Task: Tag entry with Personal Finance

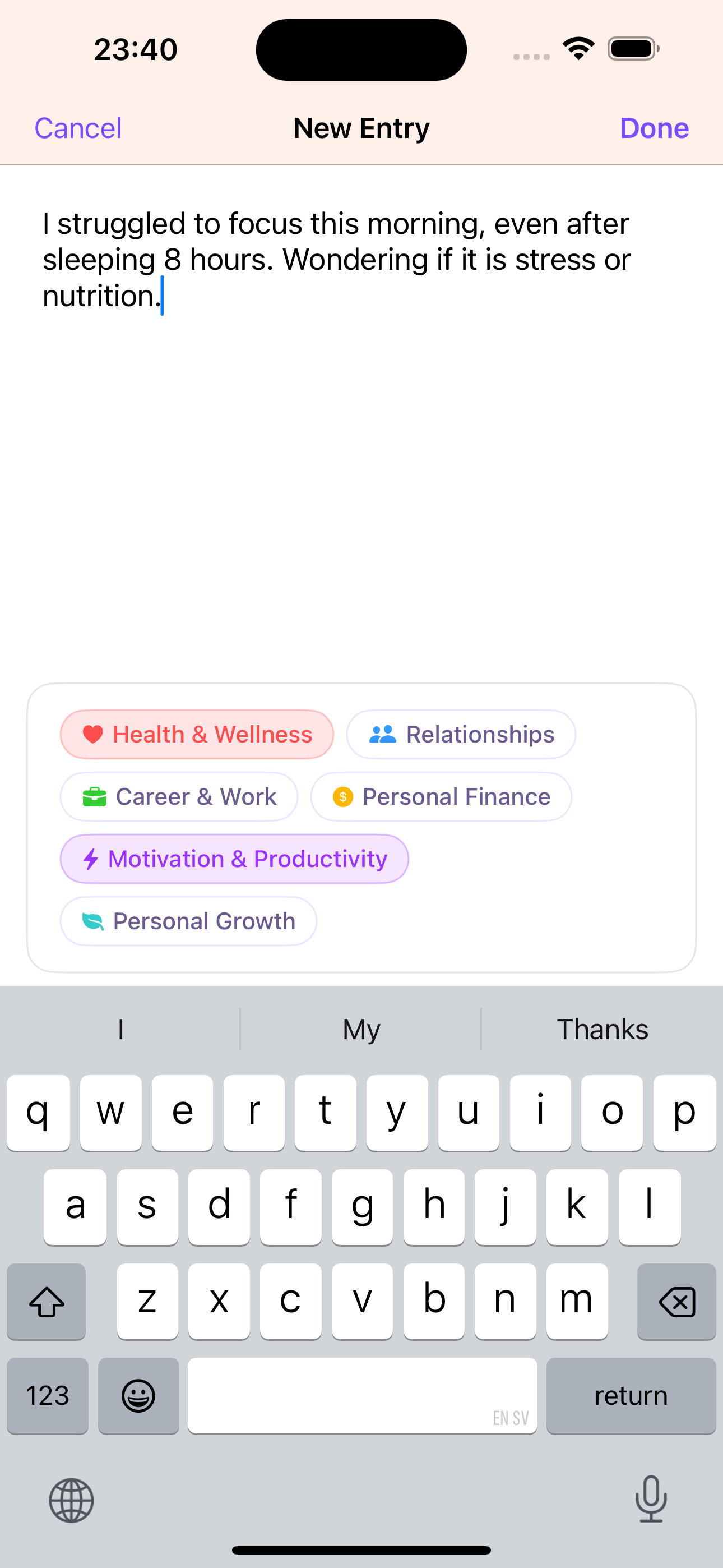Action: [441, 796]
